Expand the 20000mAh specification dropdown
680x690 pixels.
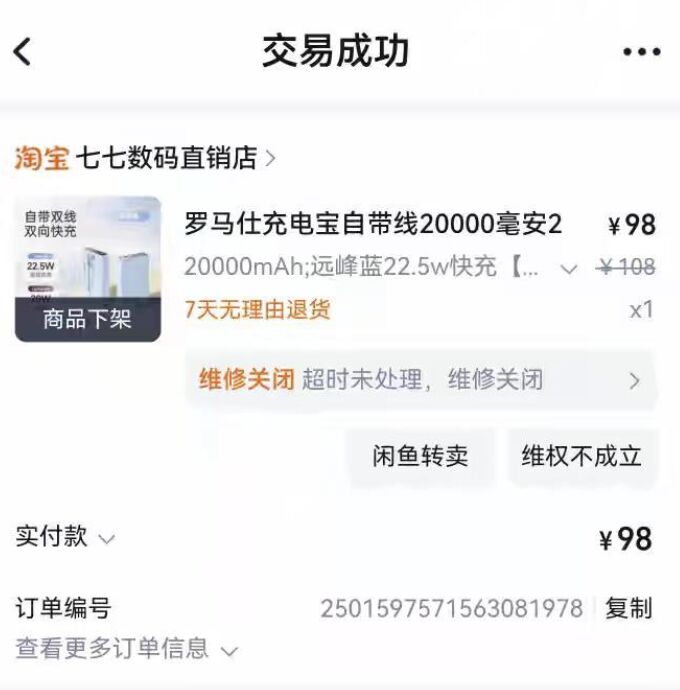pos(568,268)
